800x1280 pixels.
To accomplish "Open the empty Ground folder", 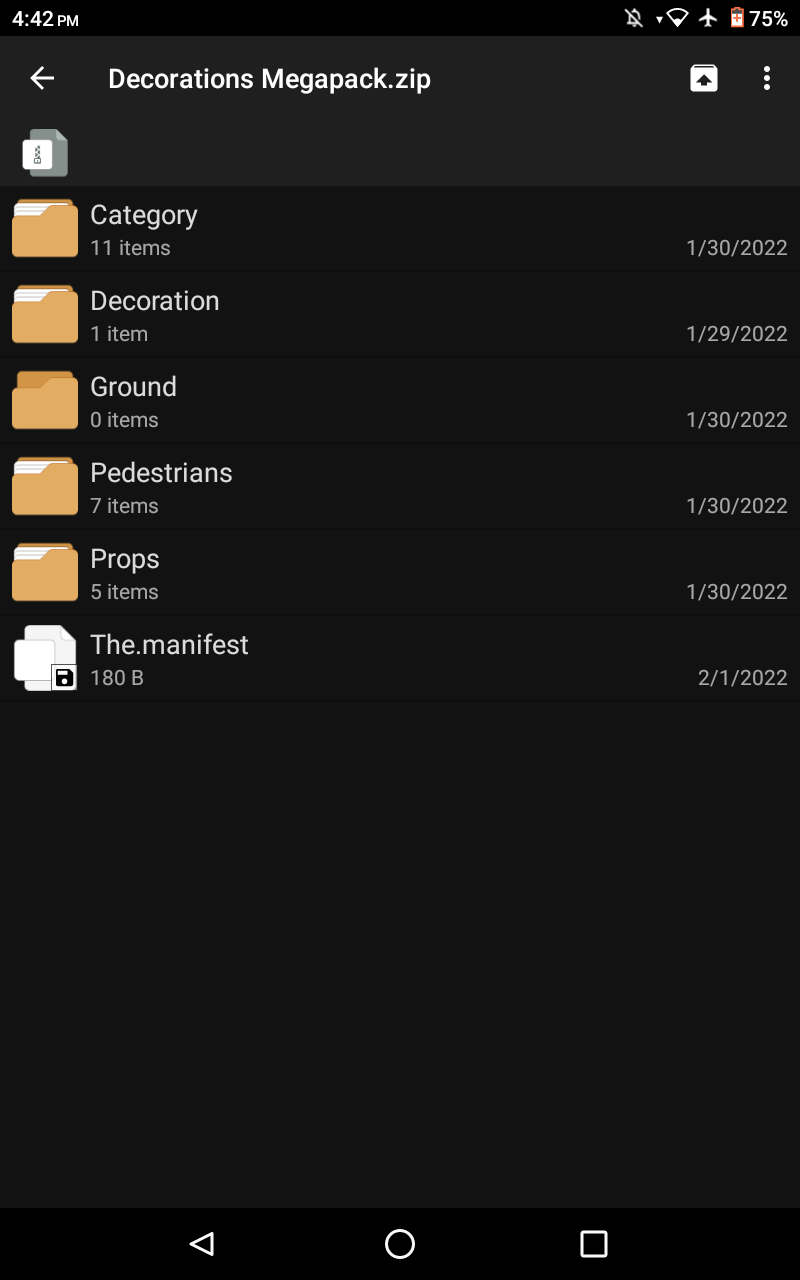I will (x=400, y=401).
